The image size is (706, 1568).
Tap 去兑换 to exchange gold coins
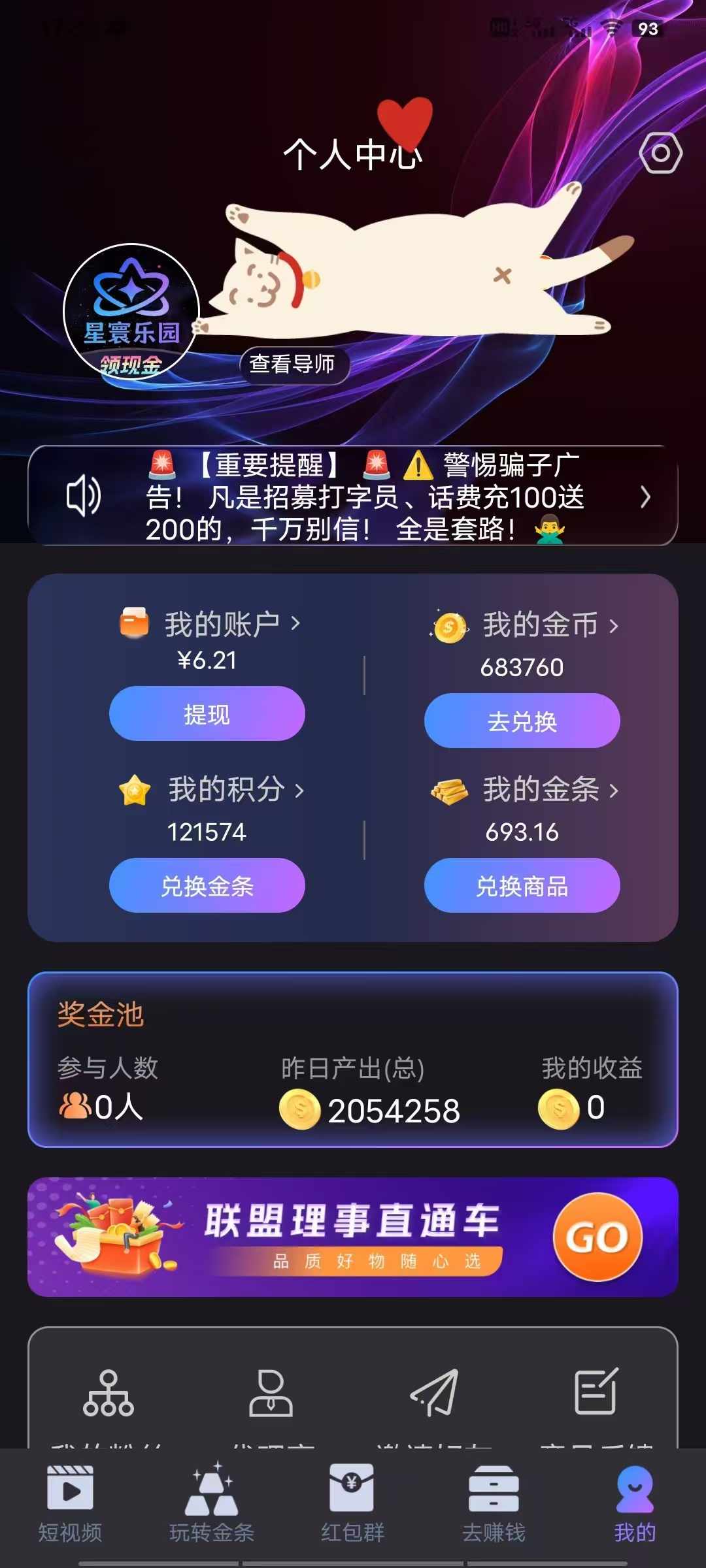pos(522,721)
